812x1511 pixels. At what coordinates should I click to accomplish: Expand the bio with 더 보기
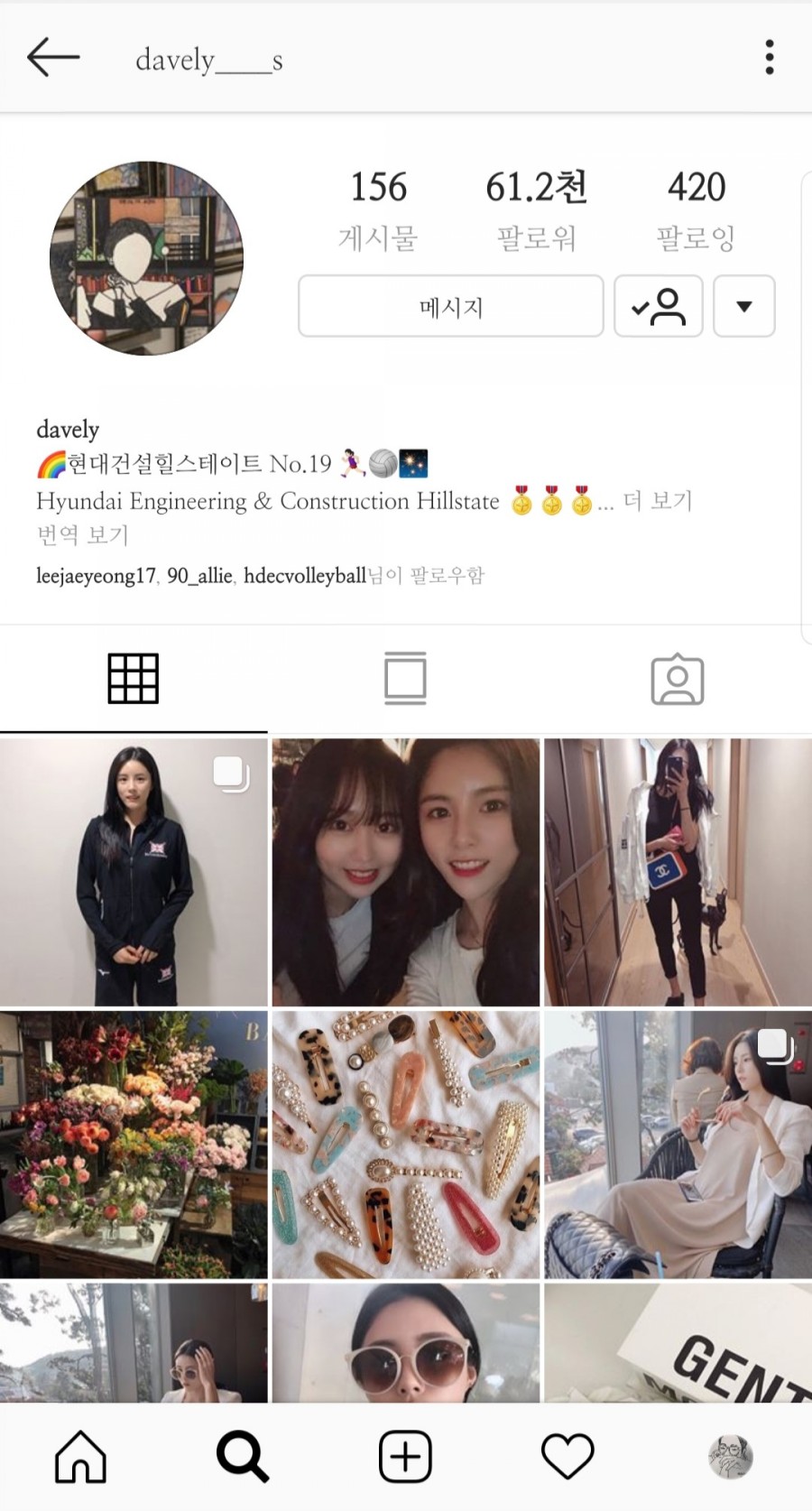click(x=658, y=501)
